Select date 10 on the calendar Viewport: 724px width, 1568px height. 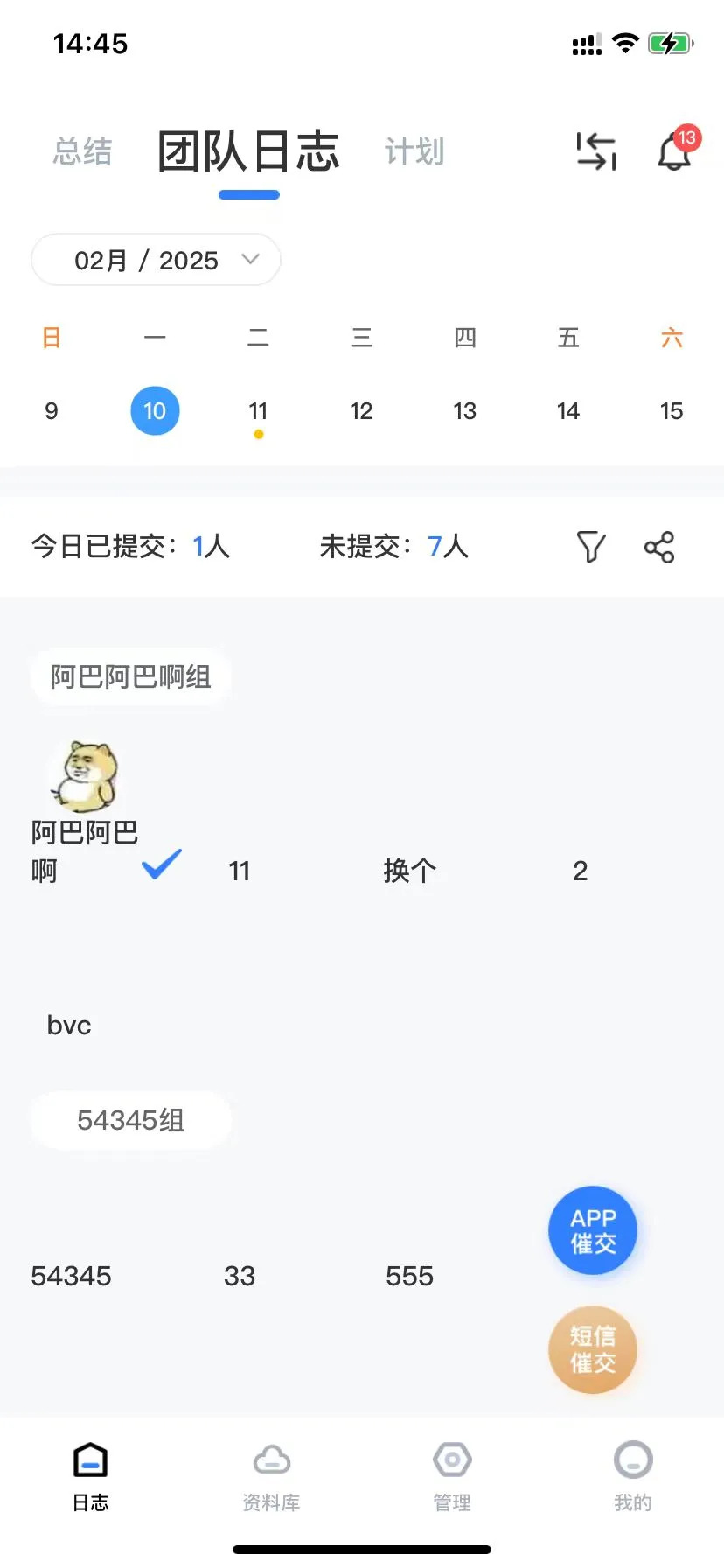pos(155,410)
